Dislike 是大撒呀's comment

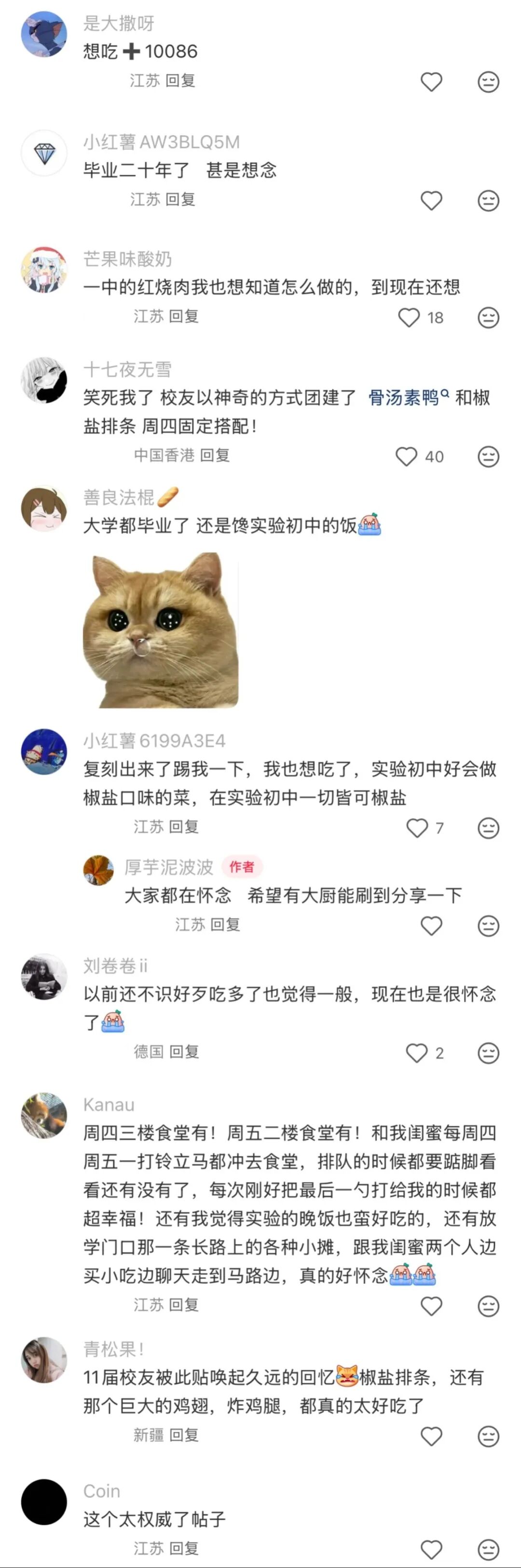(x=488, y=82)
